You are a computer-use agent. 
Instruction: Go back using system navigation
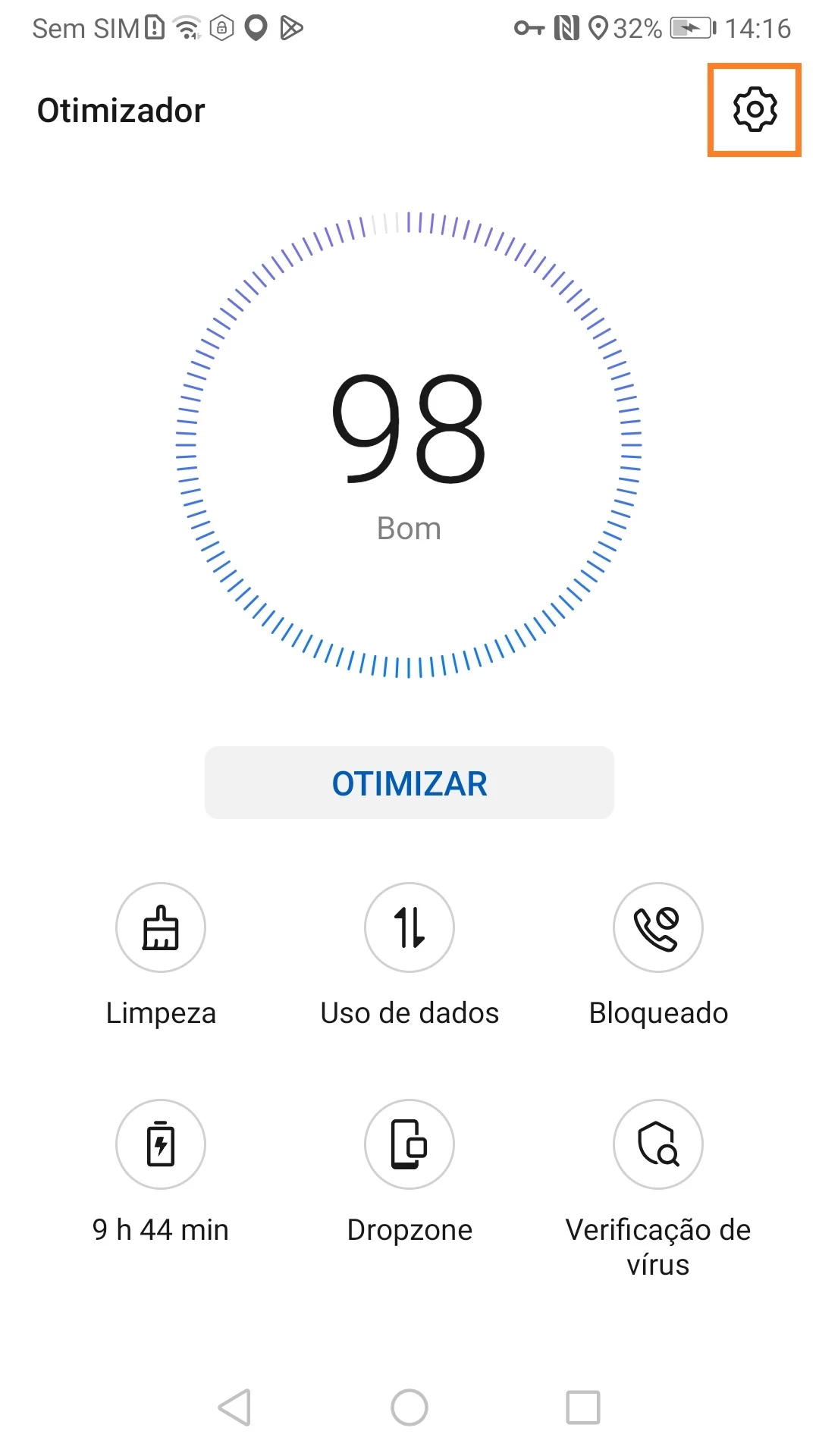pos(235,1407)
